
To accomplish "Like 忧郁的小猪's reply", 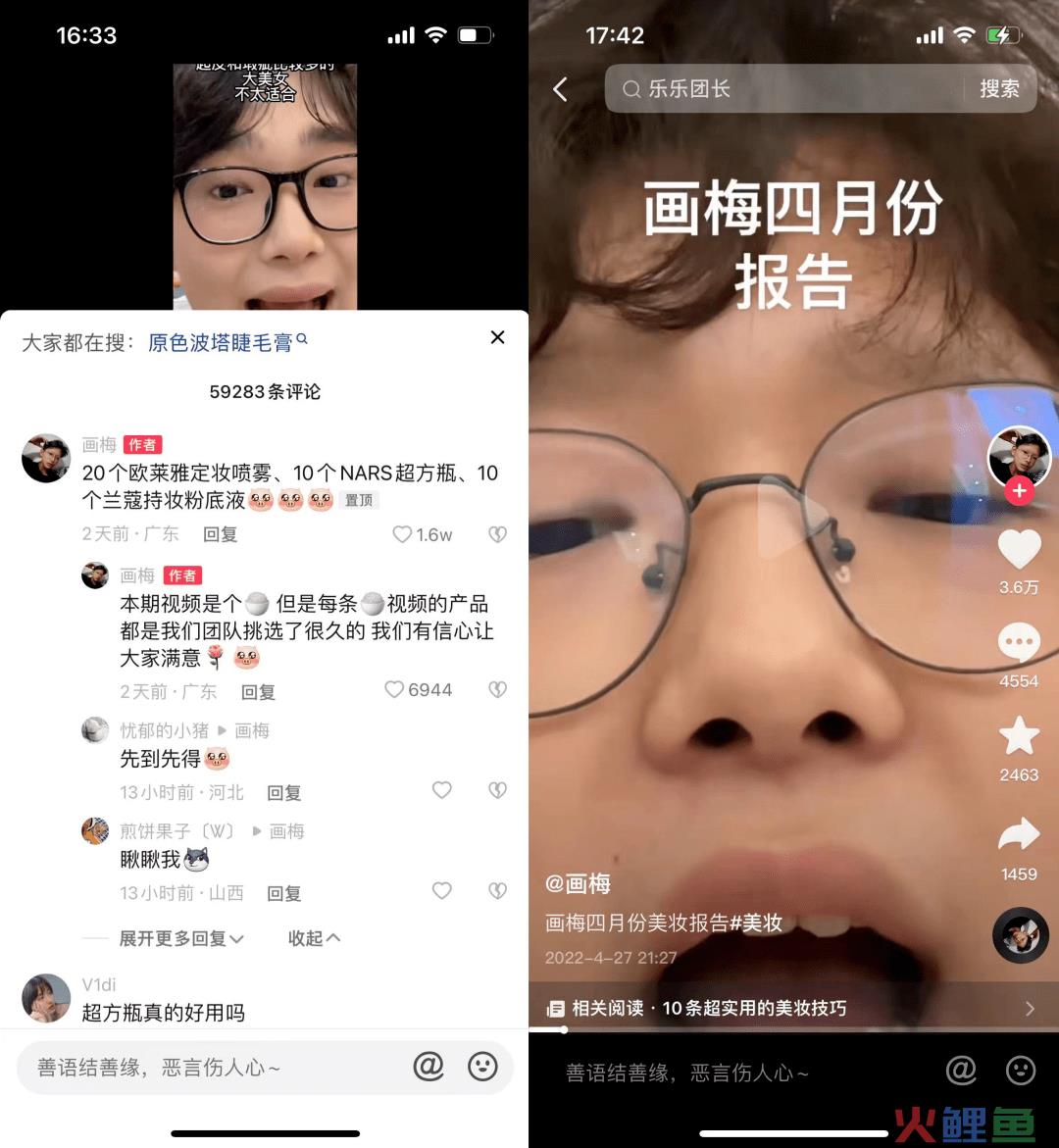I will click(442, 790).
